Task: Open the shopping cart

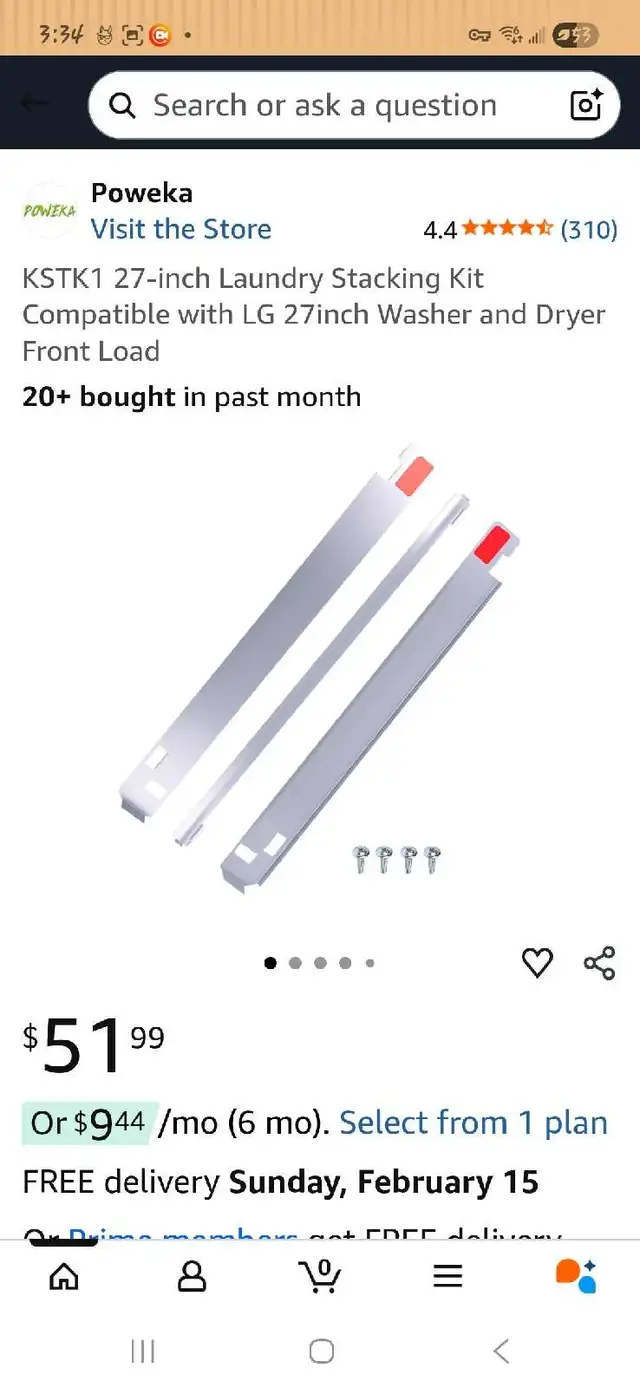Action: coord(320,1275)
